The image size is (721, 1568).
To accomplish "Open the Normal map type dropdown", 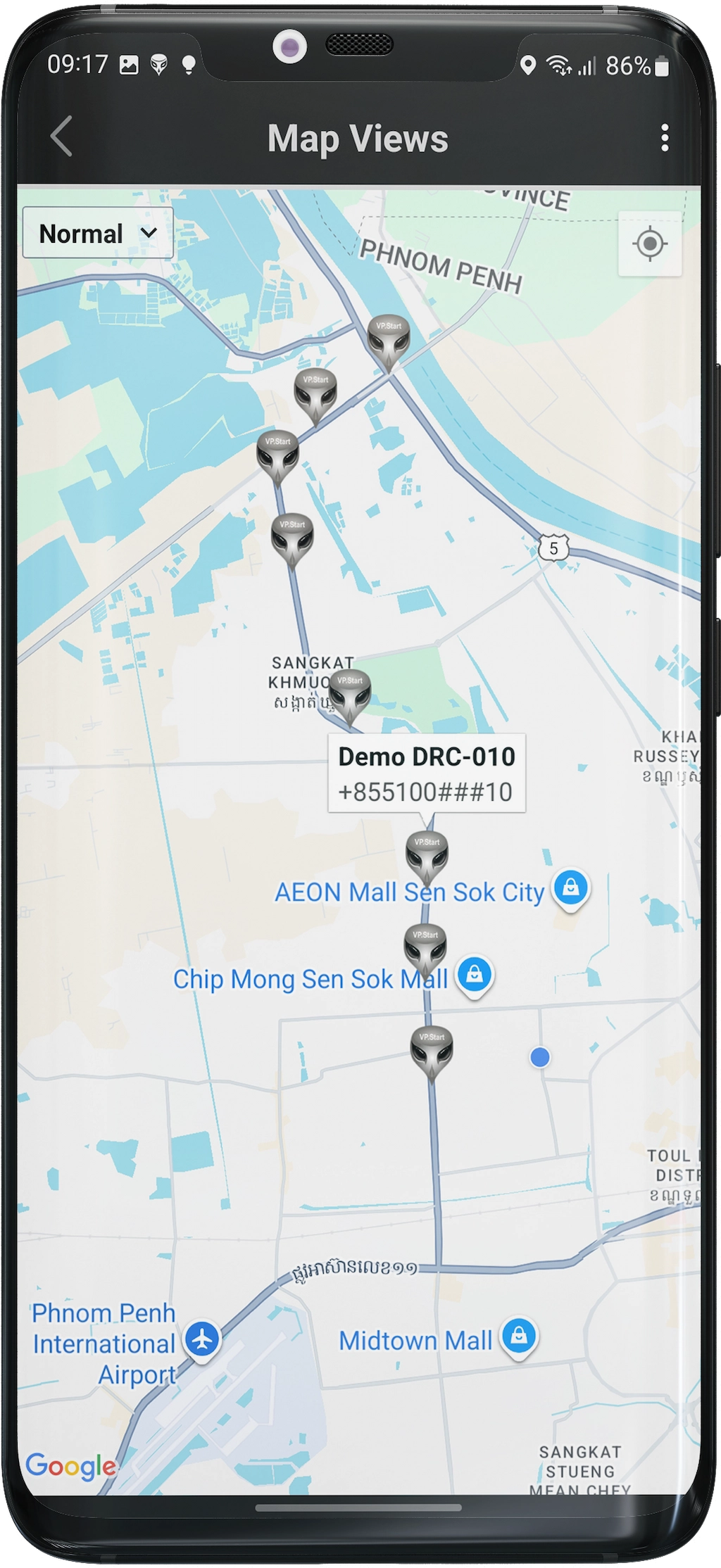I will 97,233.
